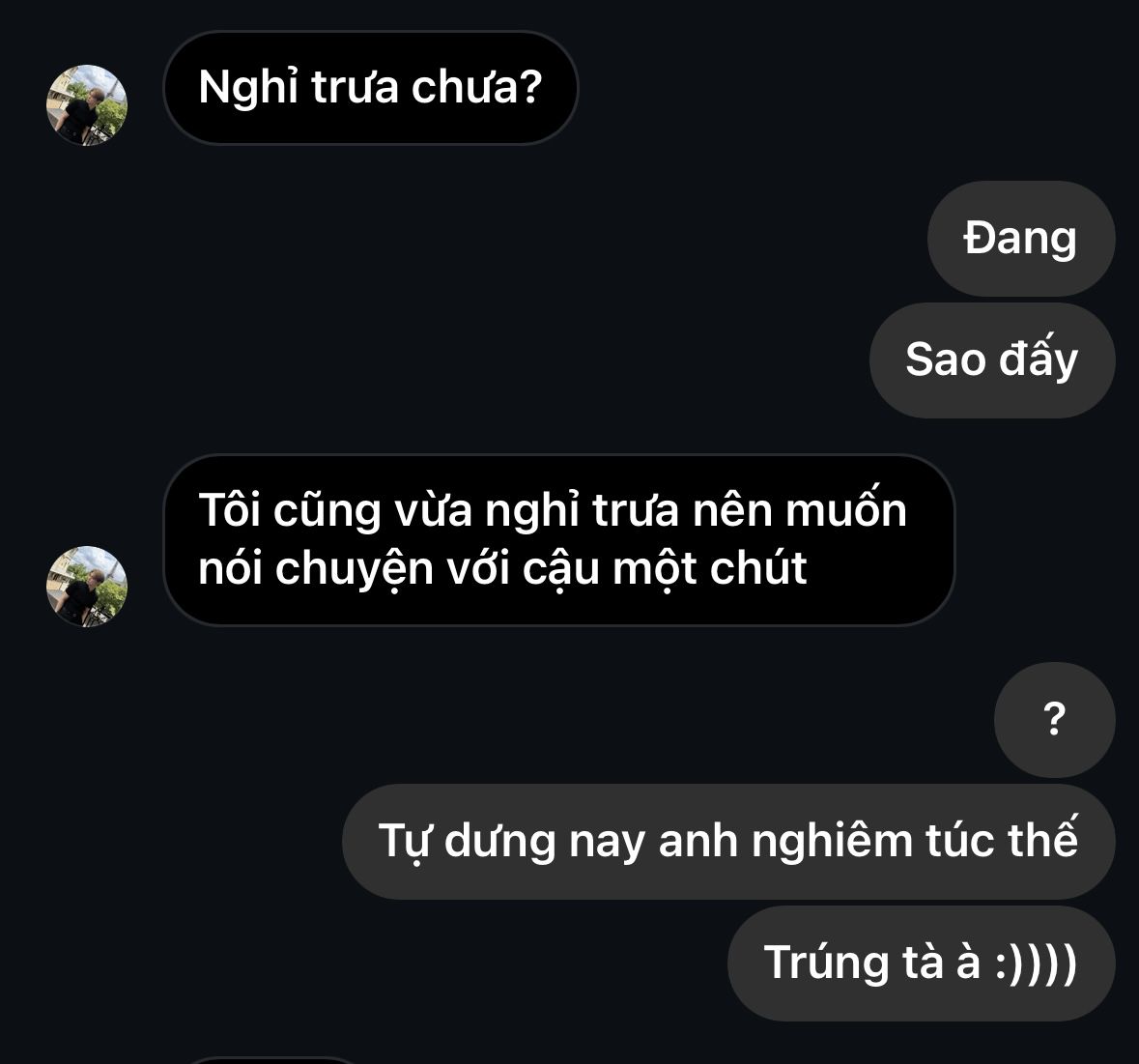This screenshot has height=1064, width=1139.
Task: Open sender's avatar beside "Nghỉ trưa chưa?"
Action: 87,105
